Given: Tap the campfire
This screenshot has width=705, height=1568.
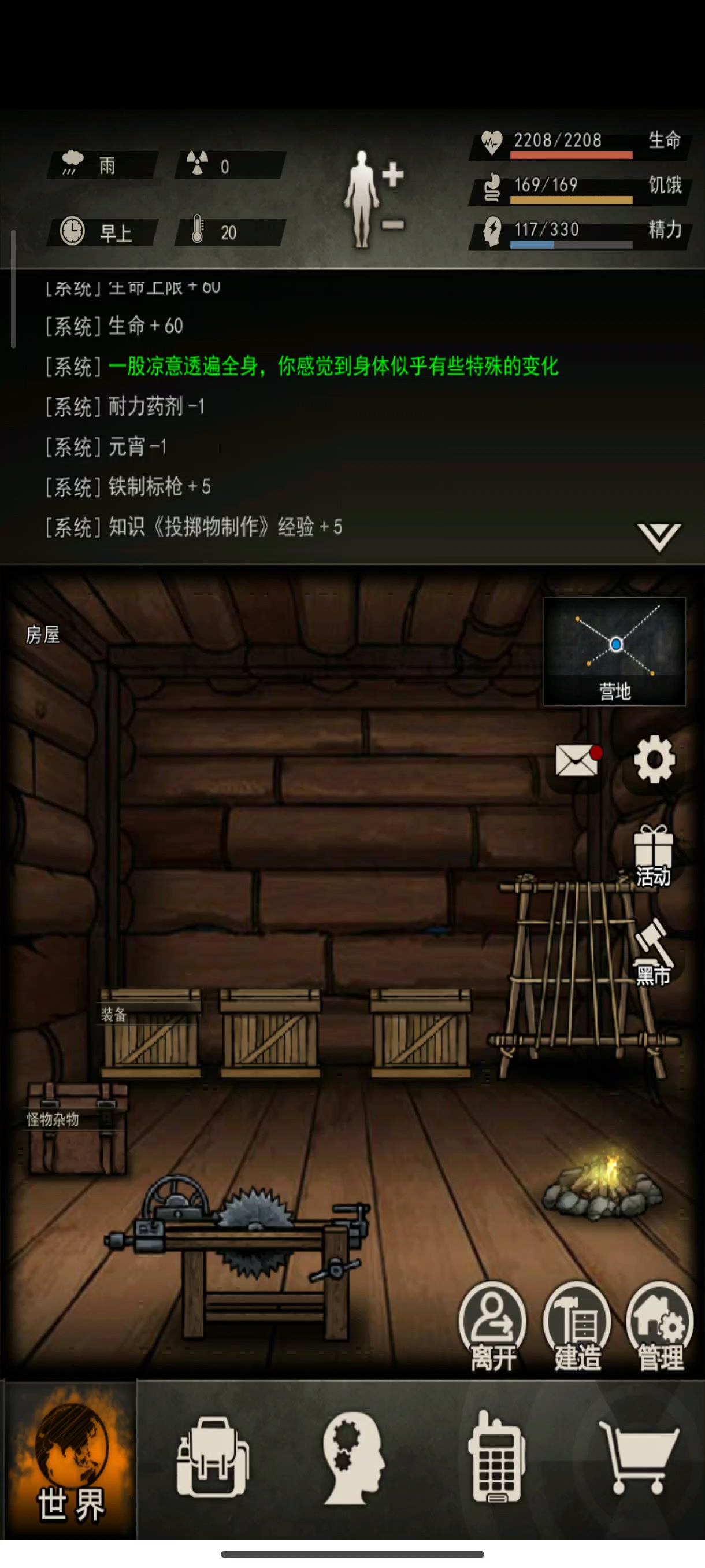Looking at the screenshot, I should [x=601, y=1185].
